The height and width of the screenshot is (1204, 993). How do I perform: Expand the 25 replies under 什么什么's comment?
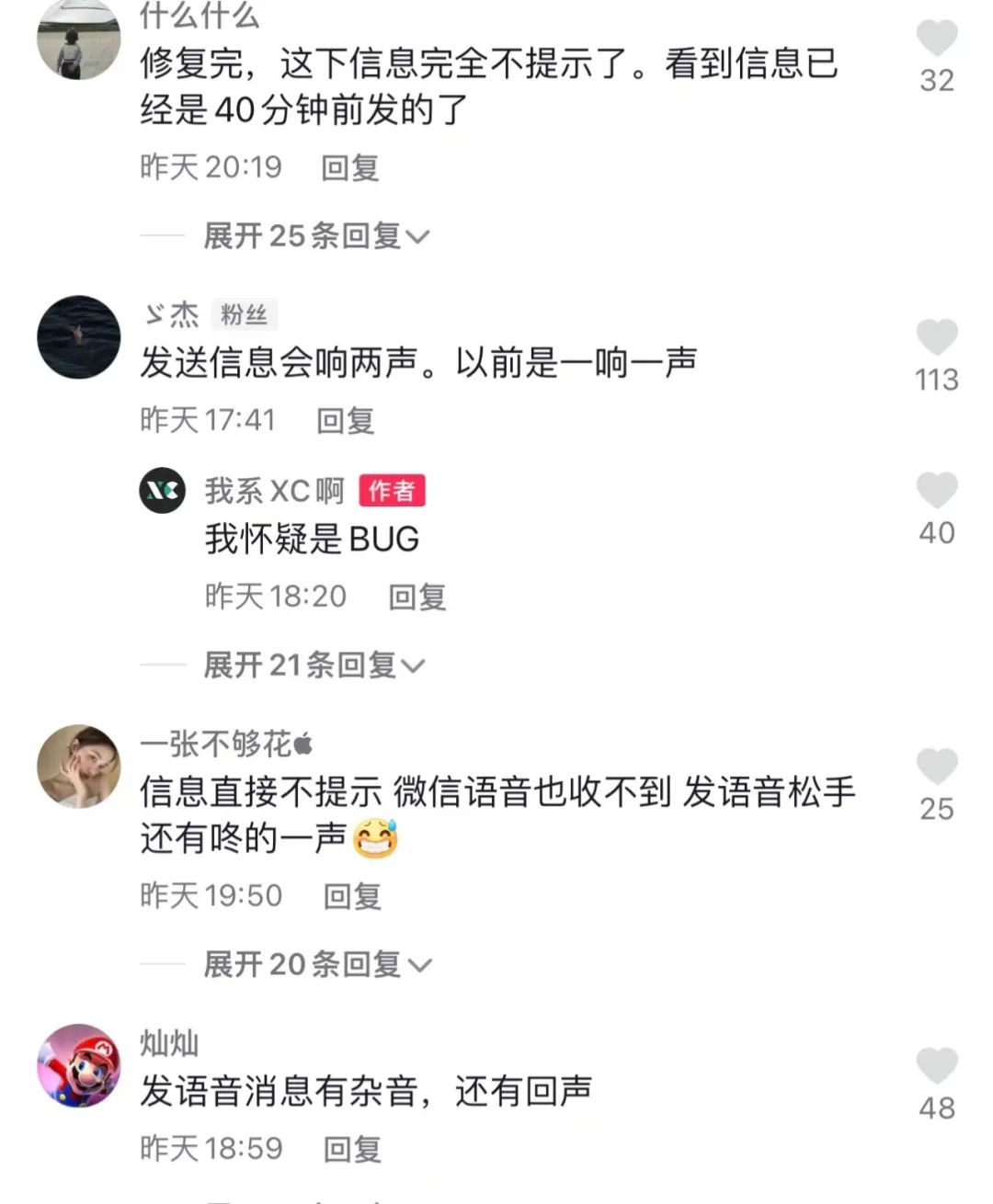pyautogui.click(x=313, y=235)
